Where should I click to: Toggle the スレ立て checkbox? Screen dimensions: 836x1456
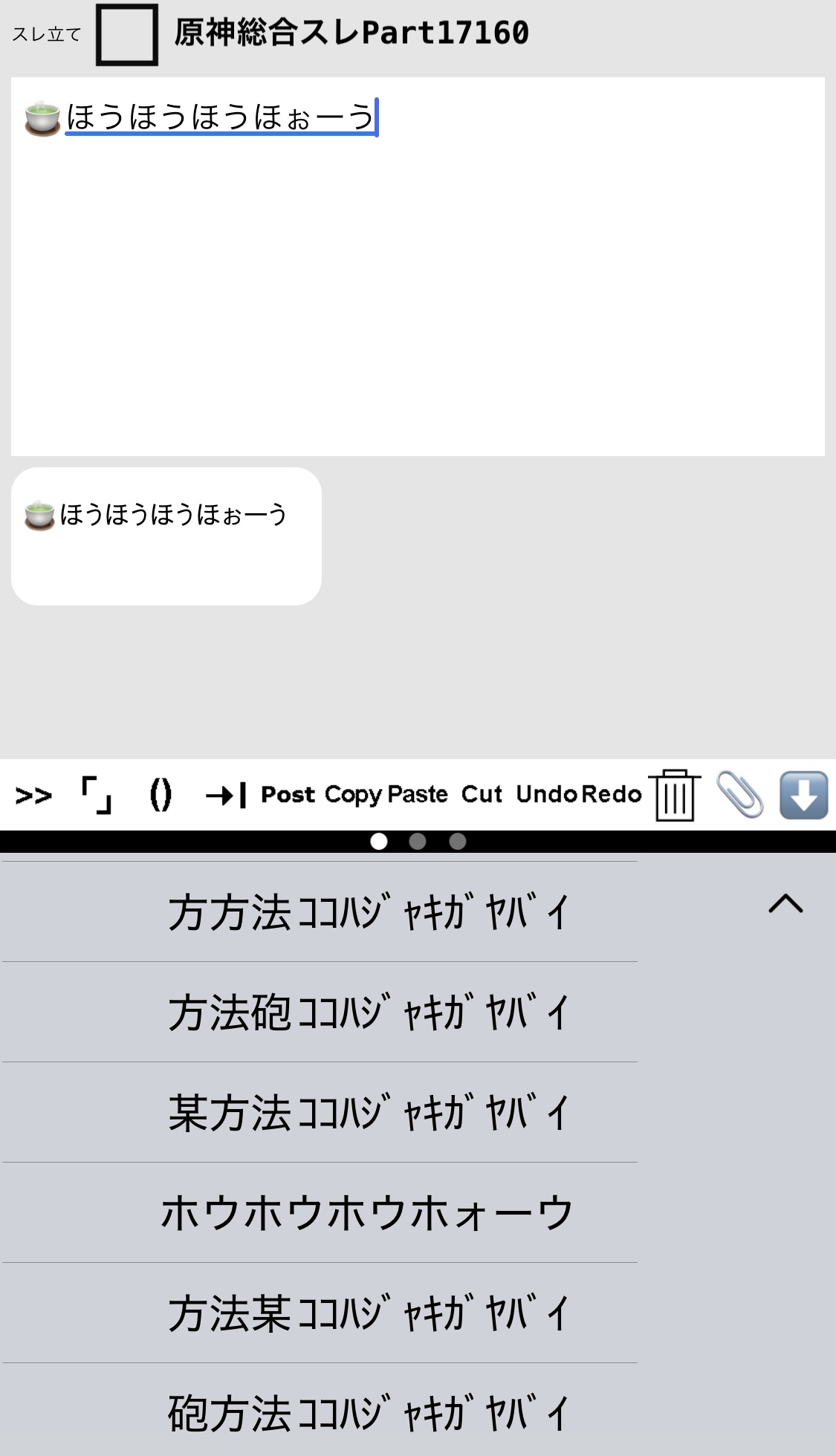point(127,35)
